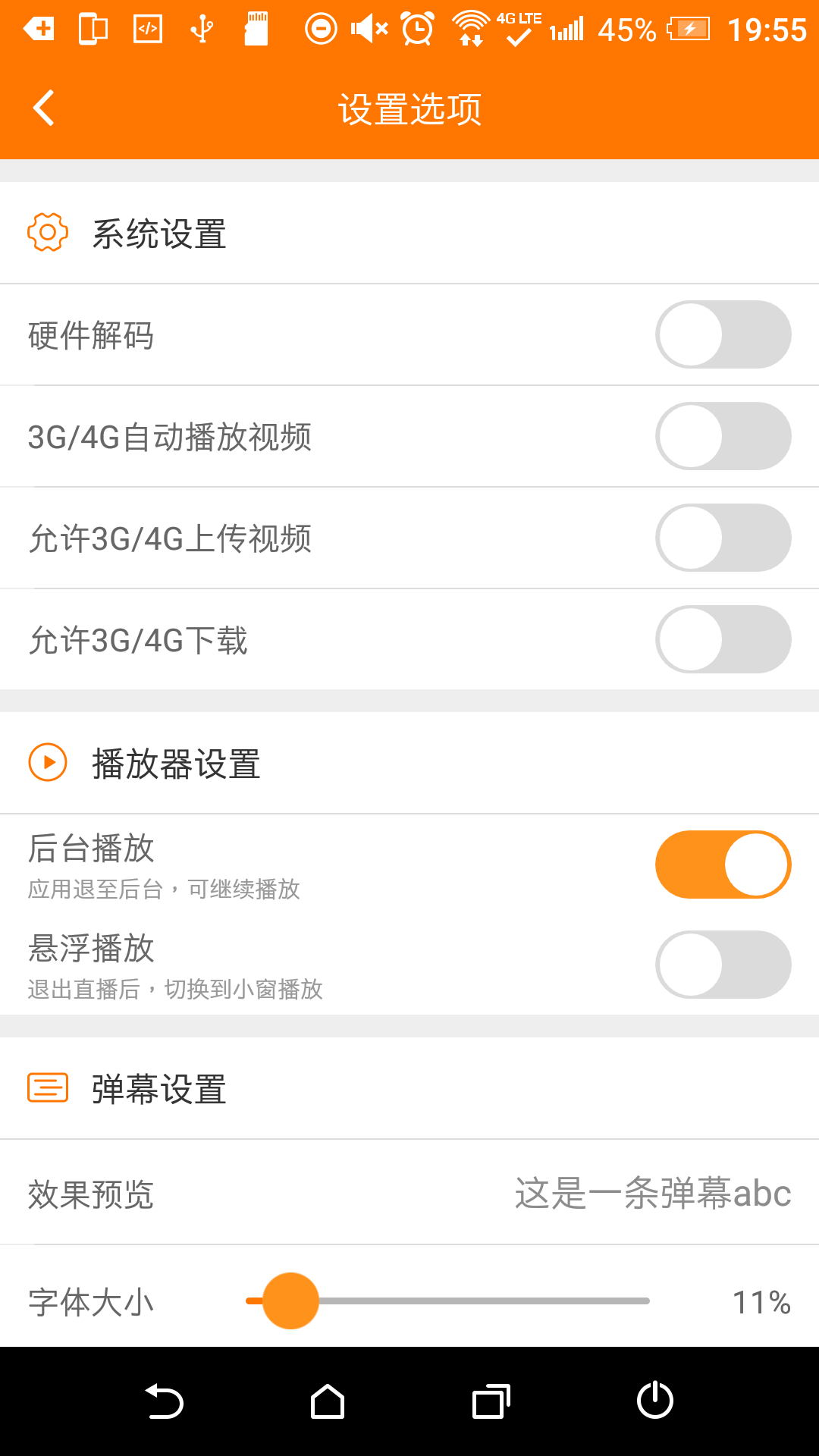The width and height of the screenshot is (819, 1456).
Task: Enable the 硬件解码 switch
Action: (723, 334)
